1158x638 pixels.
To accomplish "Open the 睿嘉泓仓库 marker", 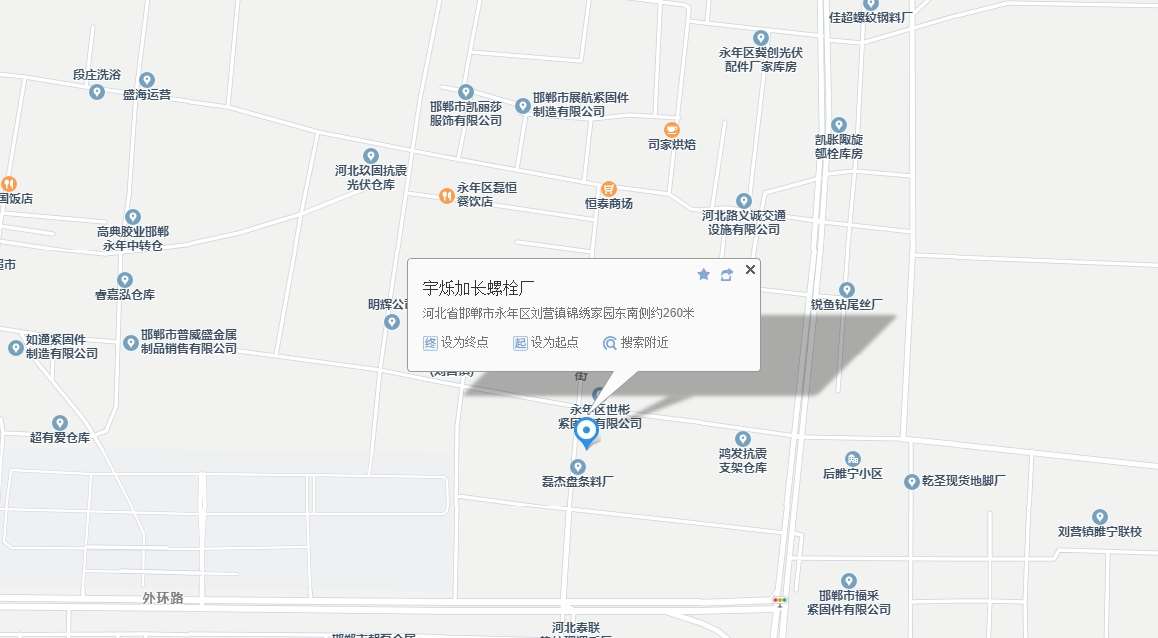I will tap(125, 280).
